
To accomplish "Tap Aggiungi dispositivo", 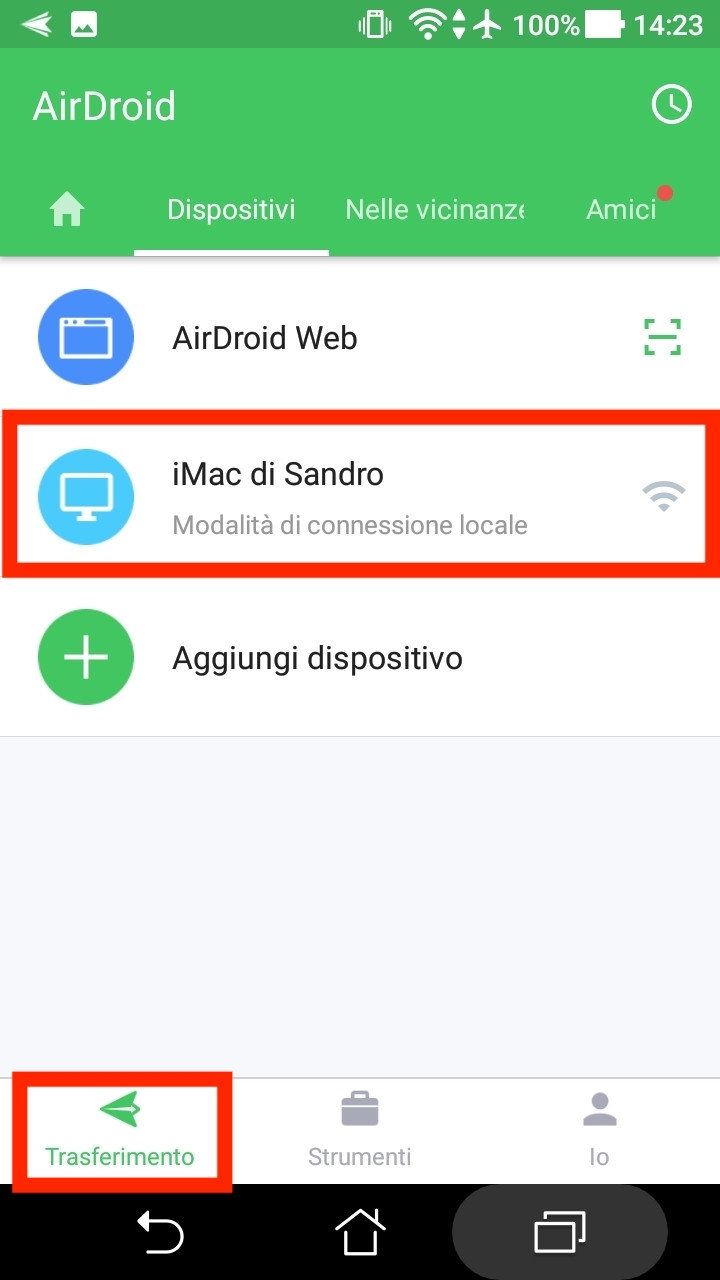I will (x=360, y=658).
